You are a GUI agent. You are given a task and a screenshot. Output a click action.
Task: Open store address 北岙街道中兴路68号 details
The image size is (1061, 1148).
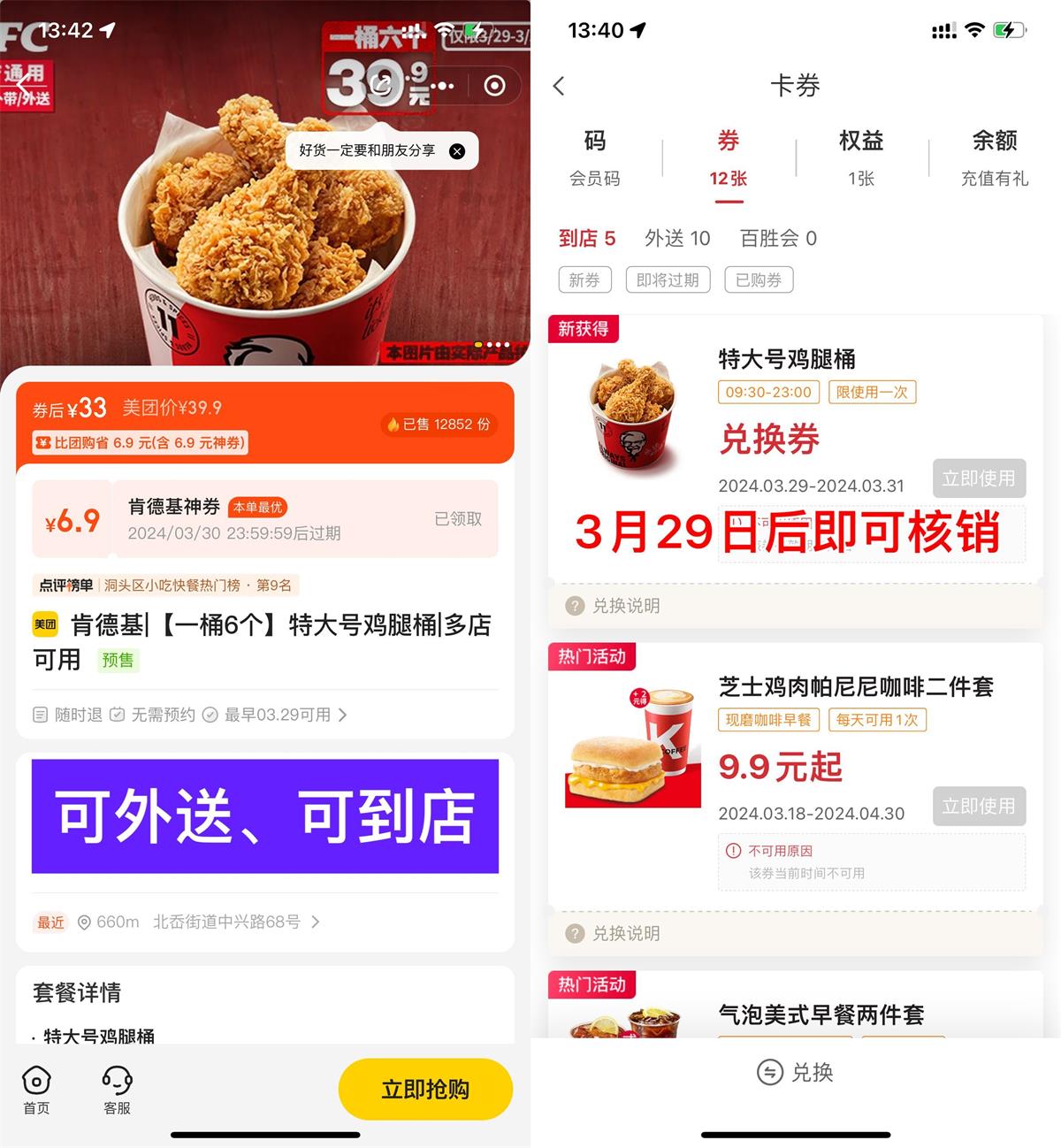click(232, 922)
